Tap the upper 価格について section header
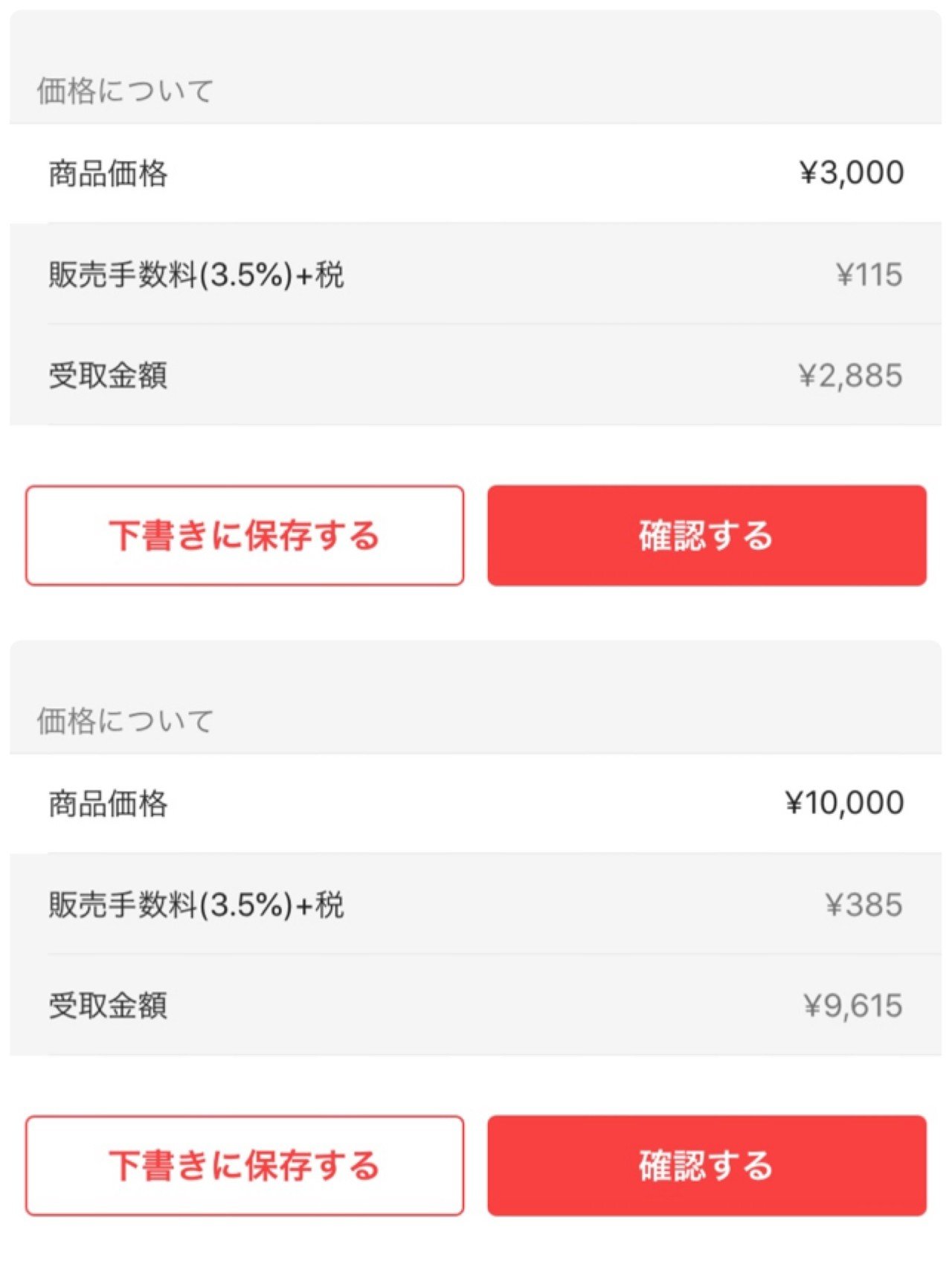Viewport: 952px width, 1270px height. coord(125,89)
